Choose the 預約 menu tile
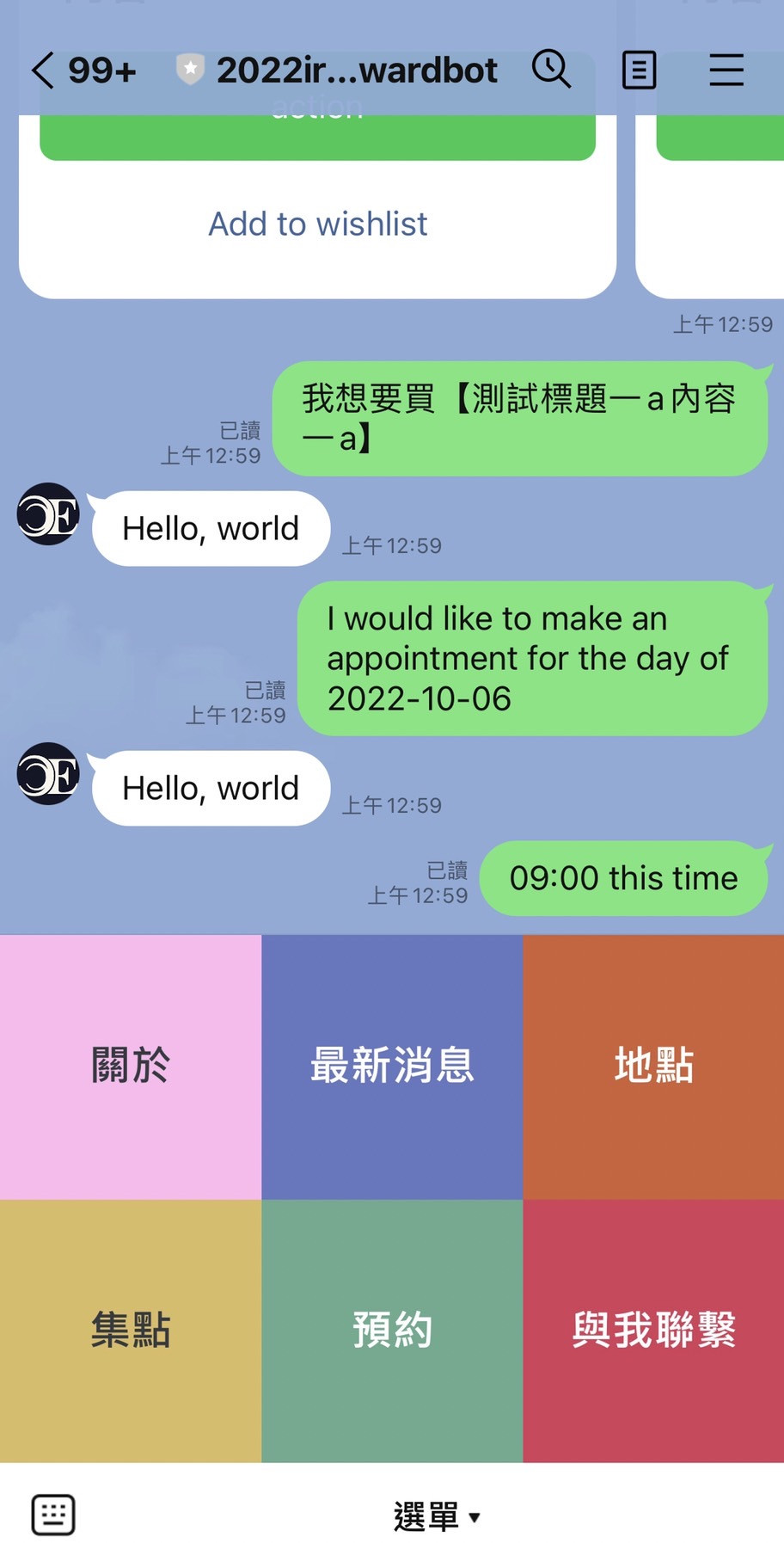Viewport: 784px width, 1543px height. point(392,1331)
